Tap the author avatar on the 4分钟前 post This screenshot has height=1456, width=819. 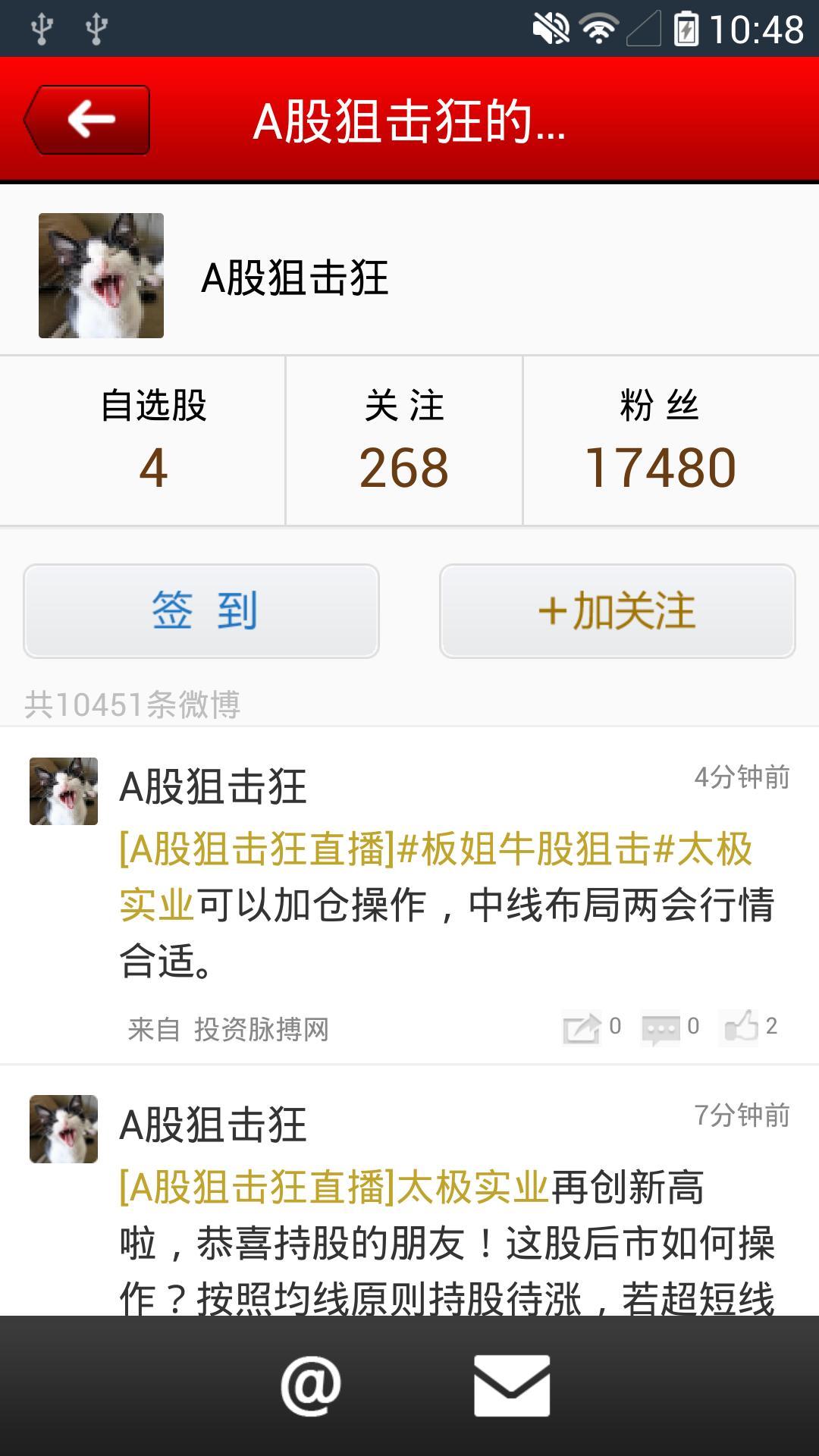pos(64,791)
